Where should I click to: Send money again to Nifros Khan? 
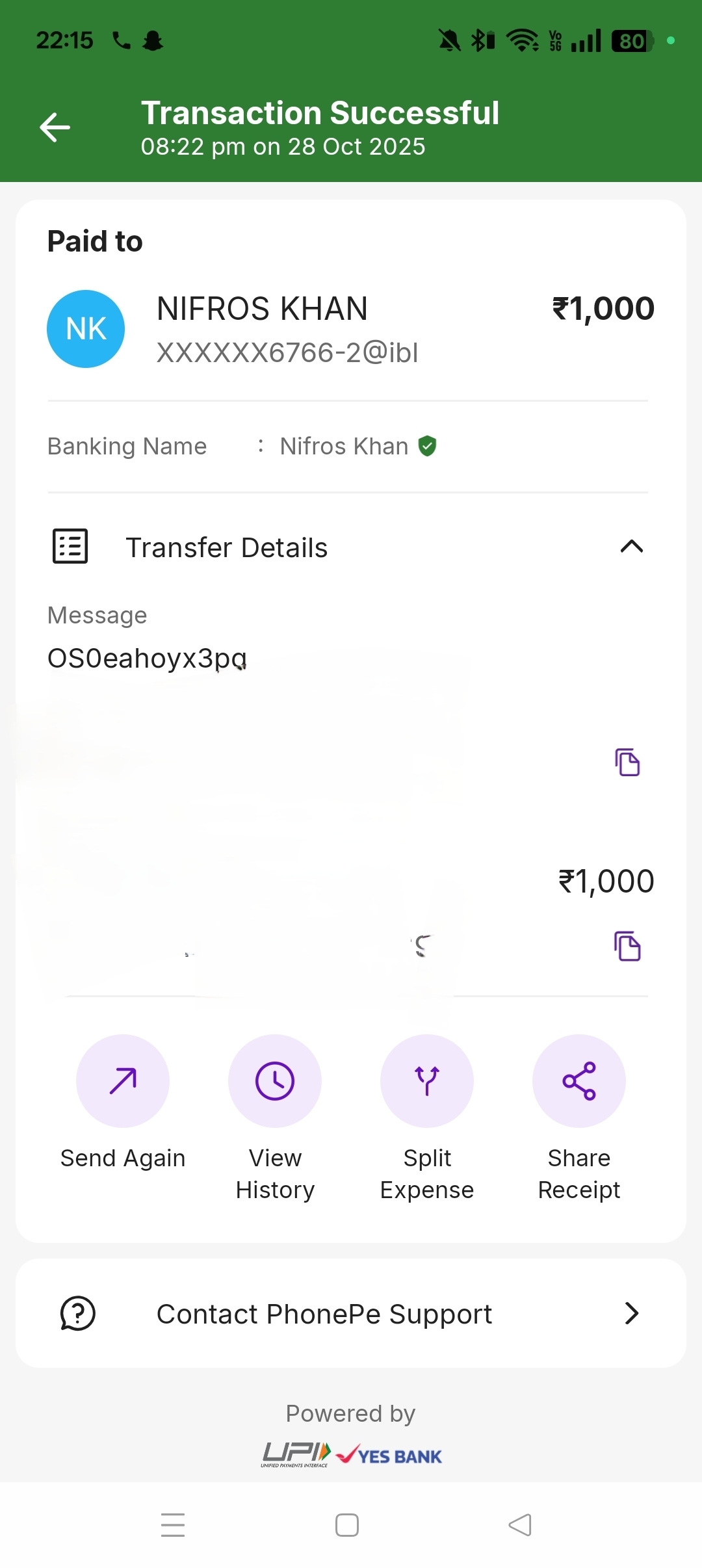point(123,1081)
